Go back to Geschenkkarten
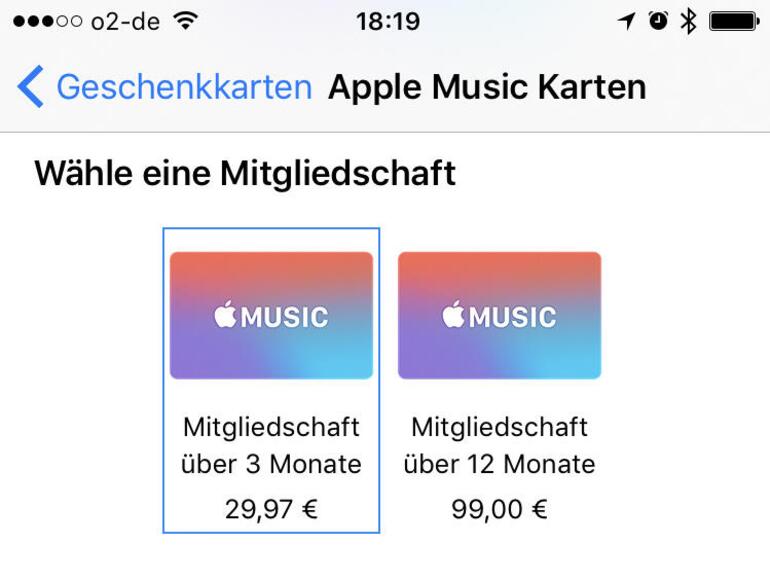Screen dimensions: 770x578 click(165, 87)
